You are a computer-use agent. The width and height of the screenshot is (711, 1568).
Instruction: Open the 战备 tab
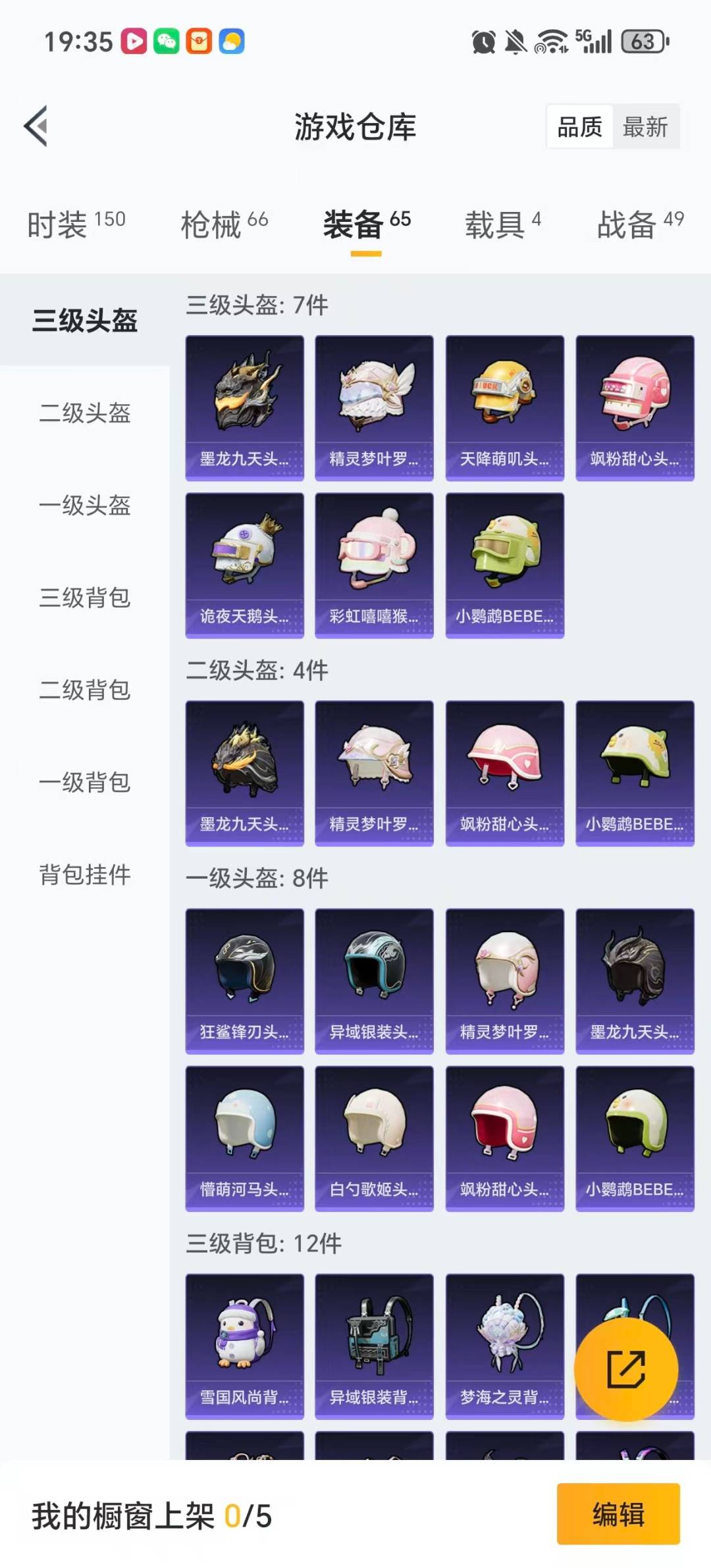640,224
